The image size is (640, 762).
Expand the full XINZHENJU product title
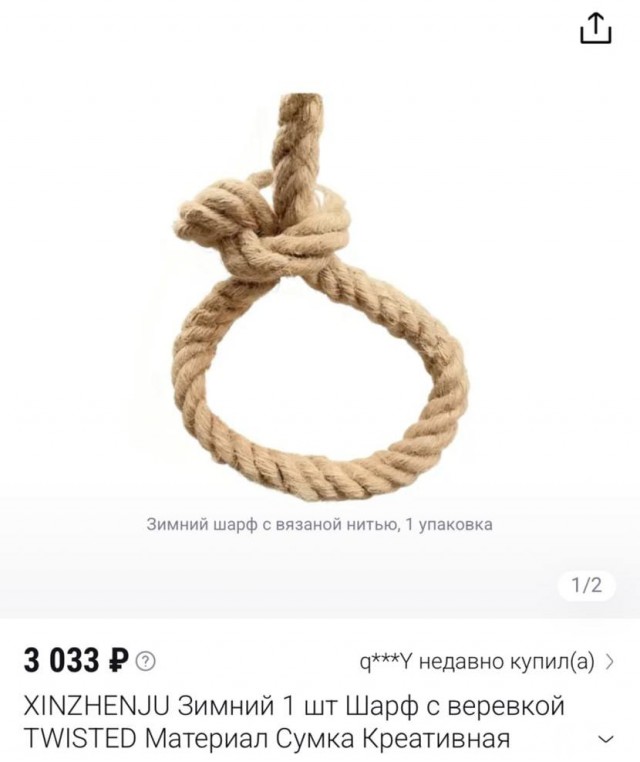[x=603, y=739]
